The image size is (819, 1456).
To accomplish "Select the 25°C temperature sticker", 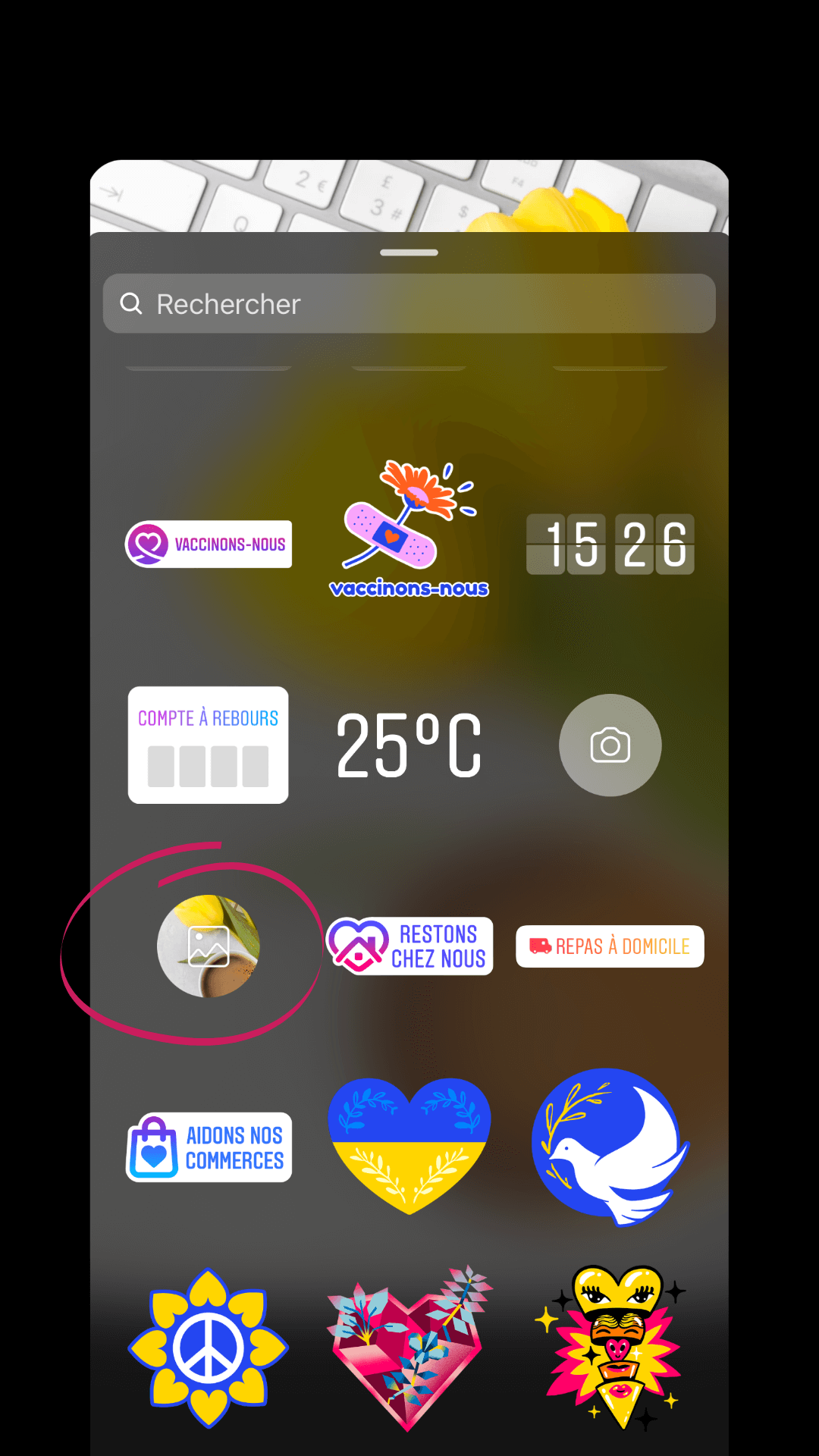I will pos(409,745).
